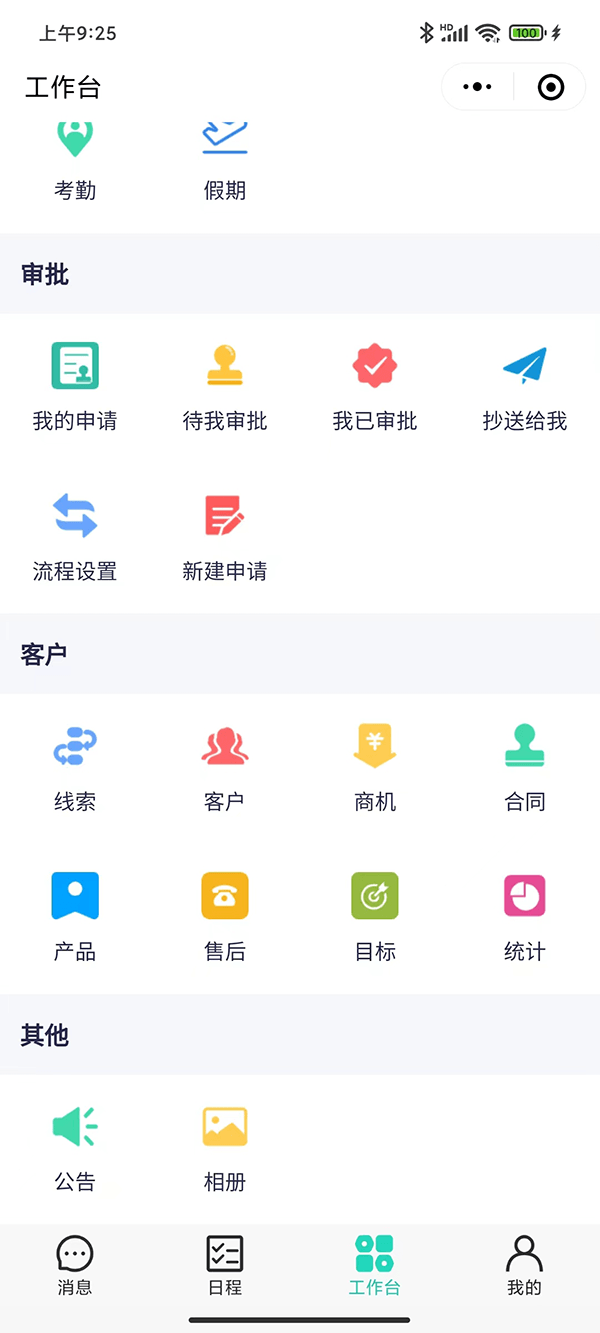This screenshot has width=600, height=1333.
Task: Open 合同 contracts
Action: click(x=525, y=767)
